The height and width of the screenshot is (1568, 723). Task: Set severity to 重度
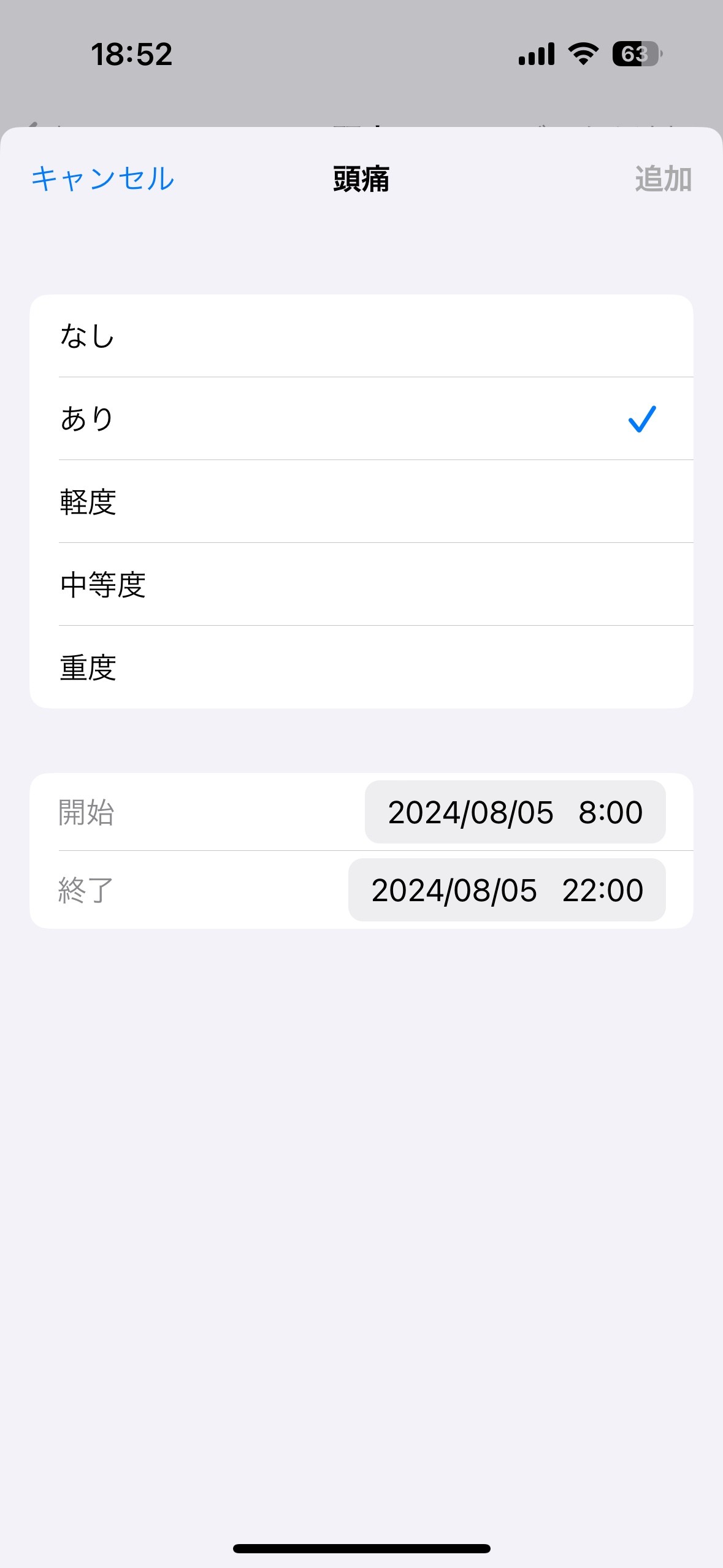click(x=361, y=667)
